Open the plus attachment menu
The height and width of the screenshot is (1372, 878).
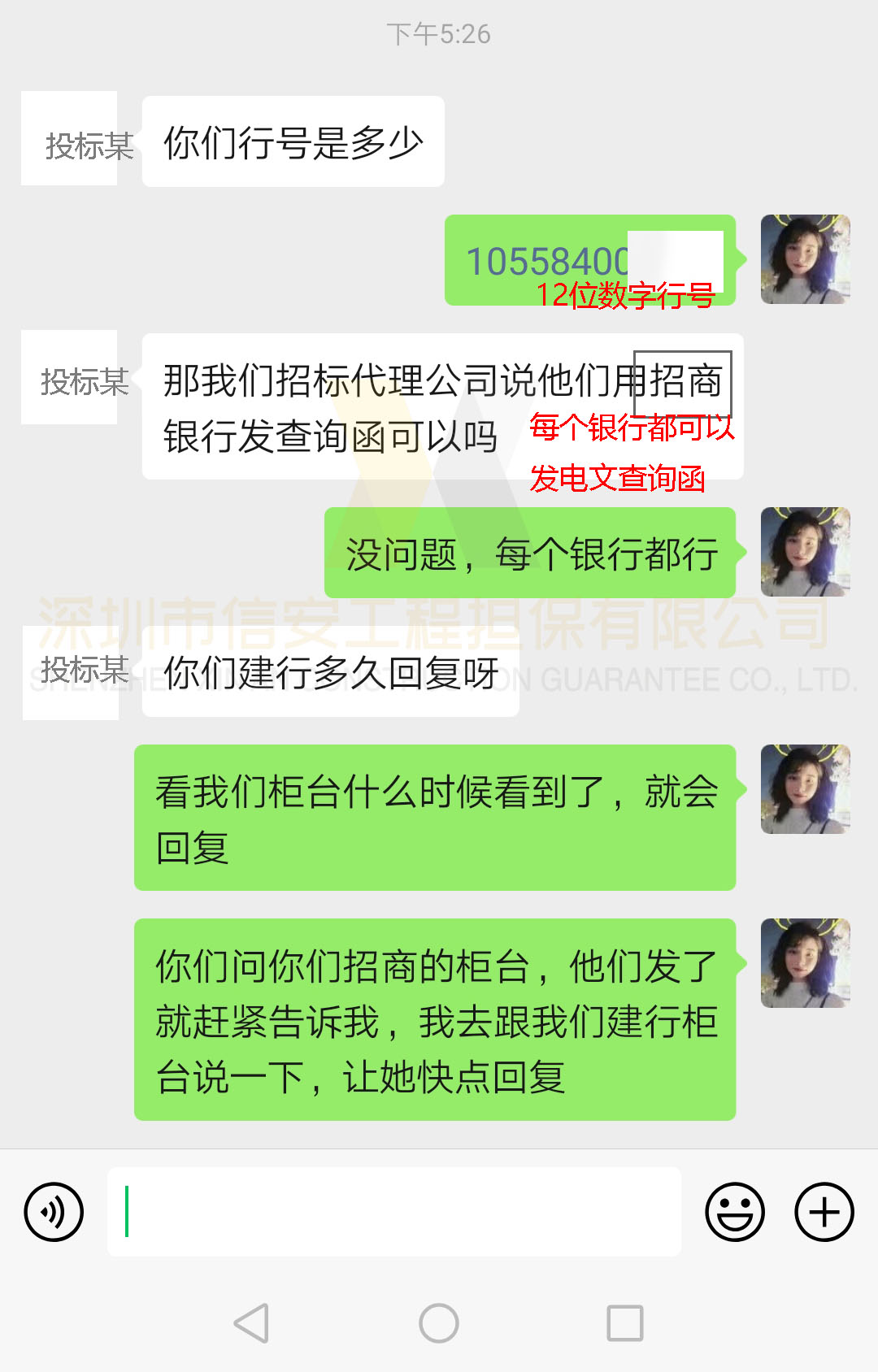coord(824,1212)
